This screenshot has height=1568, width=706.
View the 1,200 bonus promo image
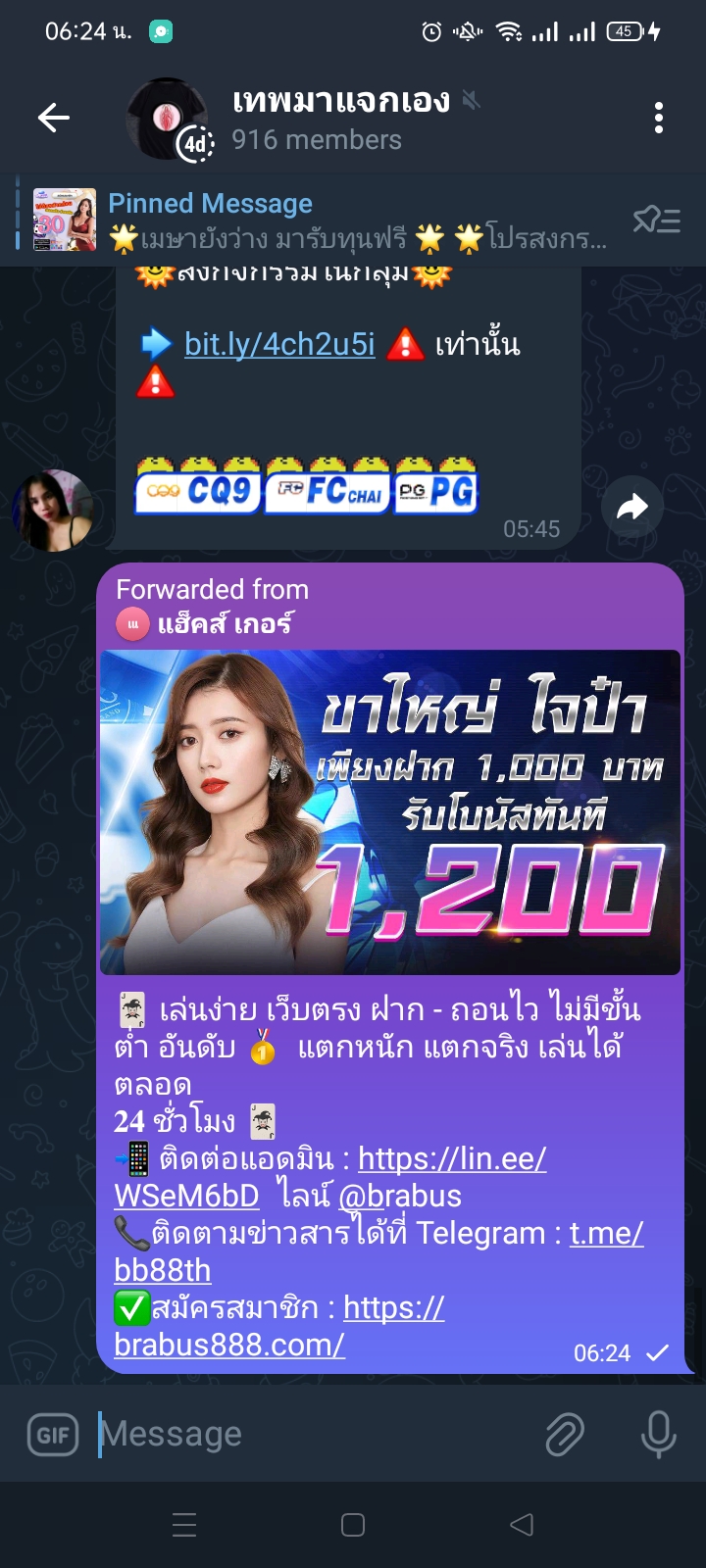[x=390, y=811]
